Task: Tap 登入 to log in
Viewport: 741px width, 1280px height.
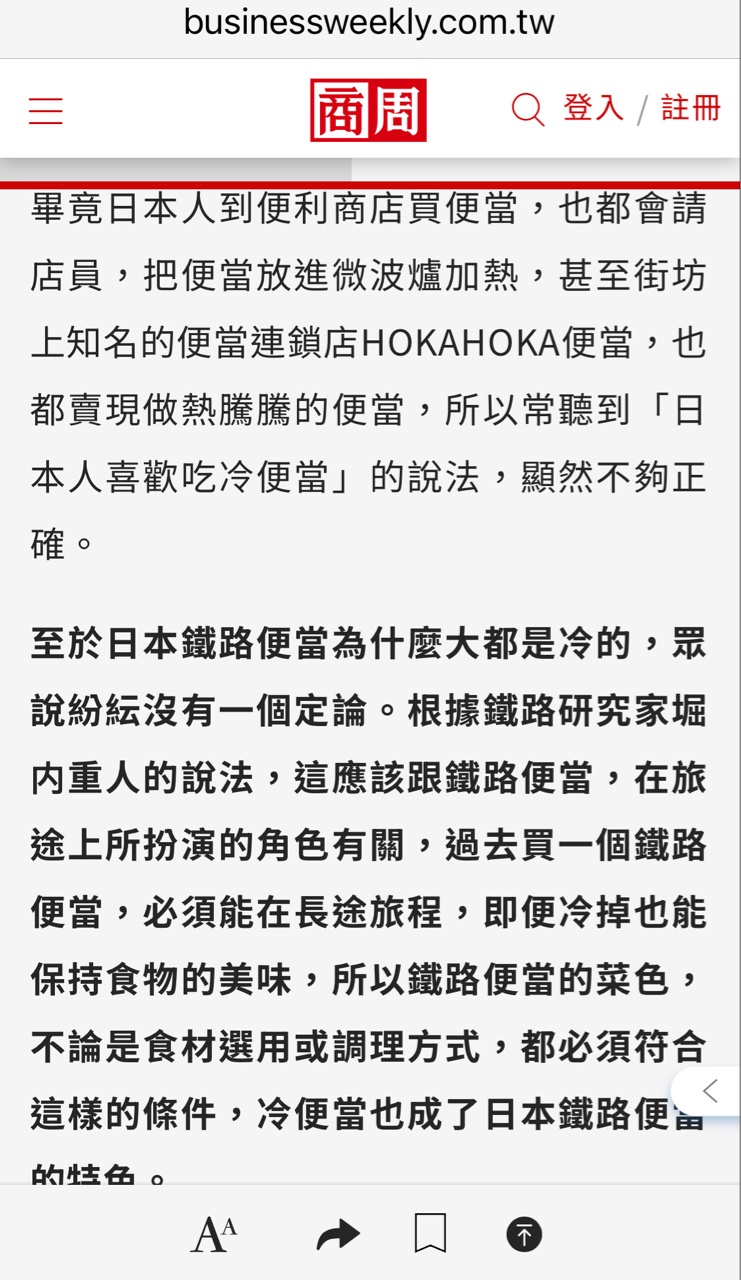Action: click(x=593, y=108)
